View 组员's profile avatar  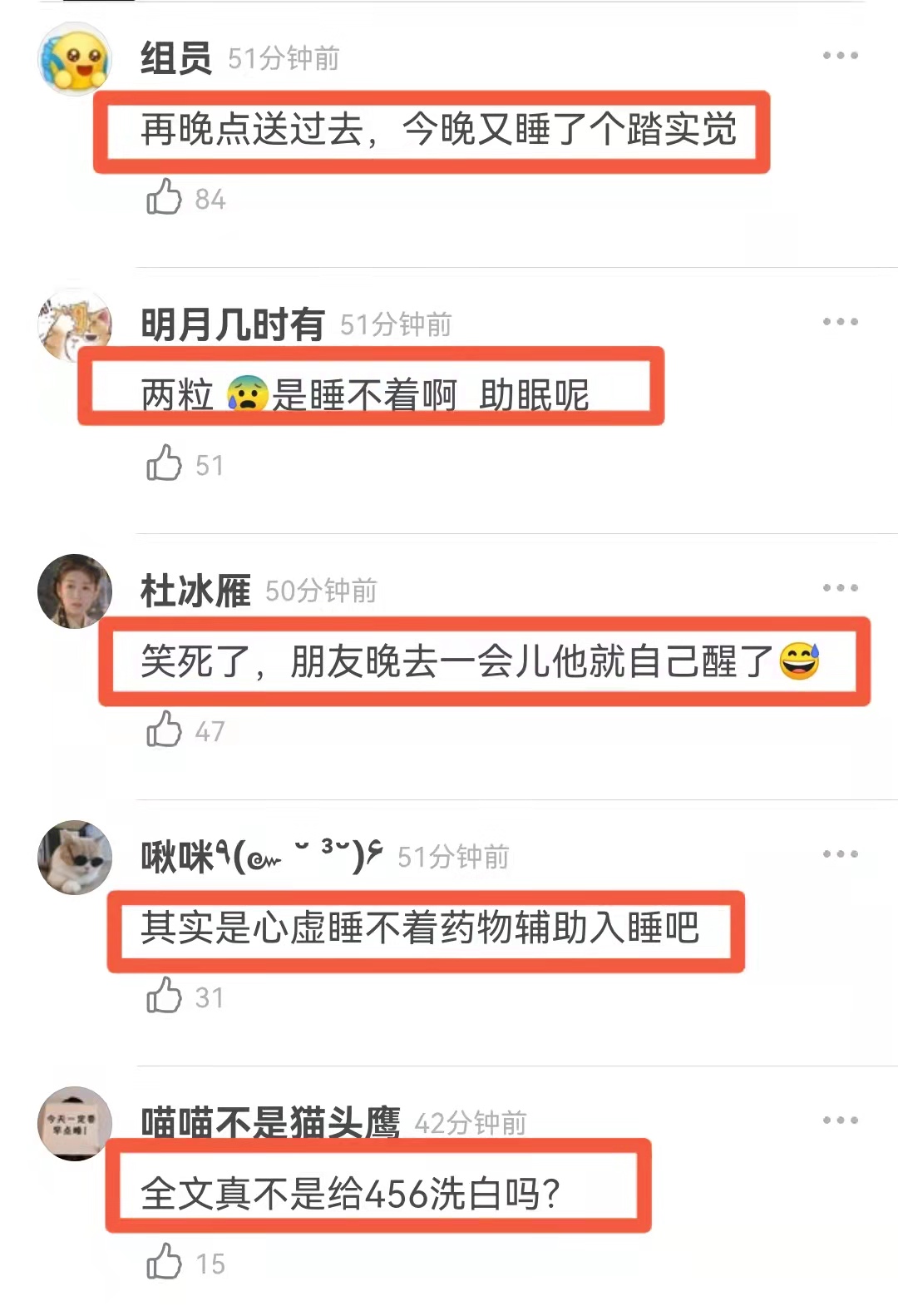click(75, 59)
